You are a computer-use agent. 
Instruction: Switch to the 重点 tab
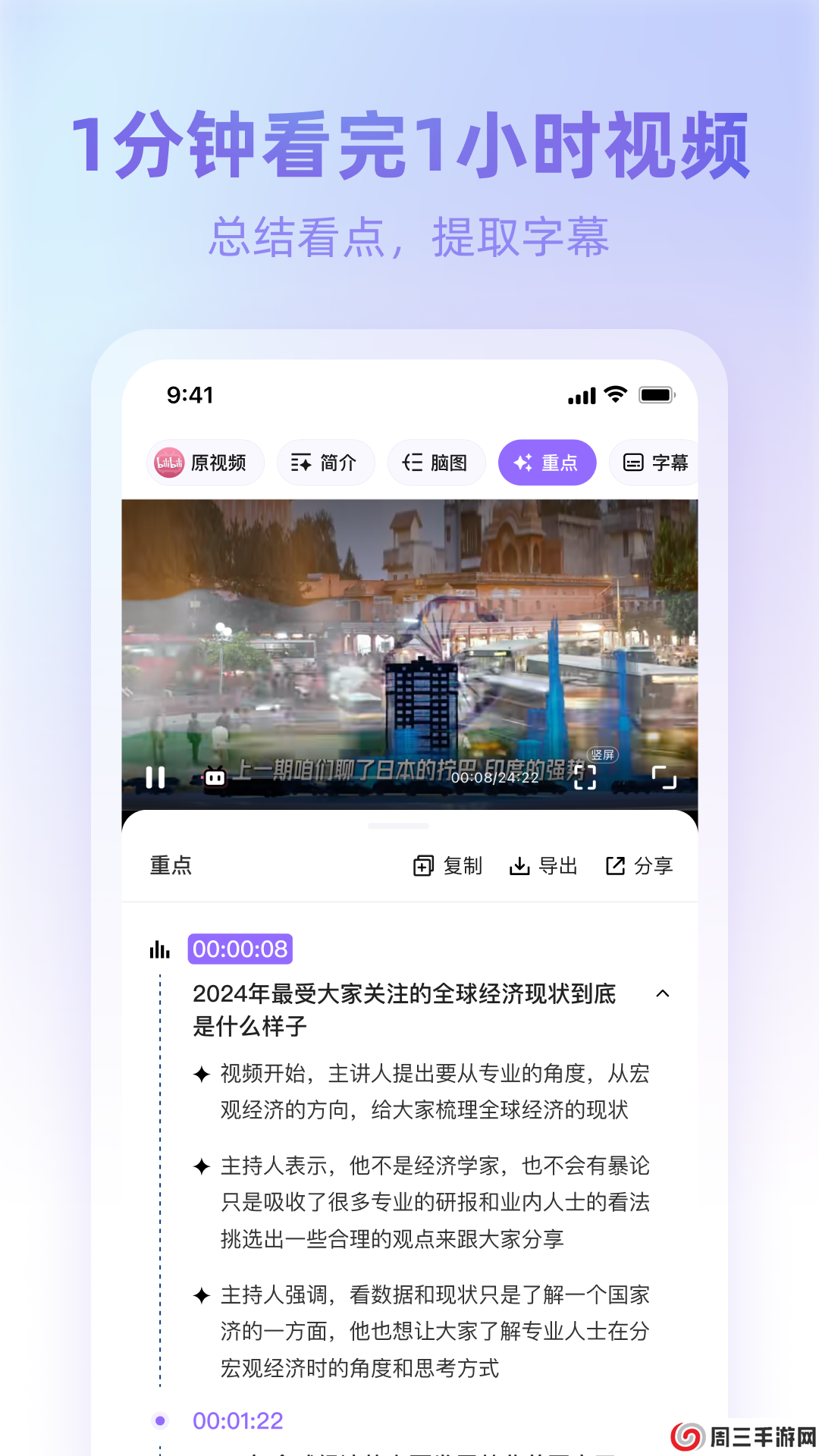[x=547, y=463]
